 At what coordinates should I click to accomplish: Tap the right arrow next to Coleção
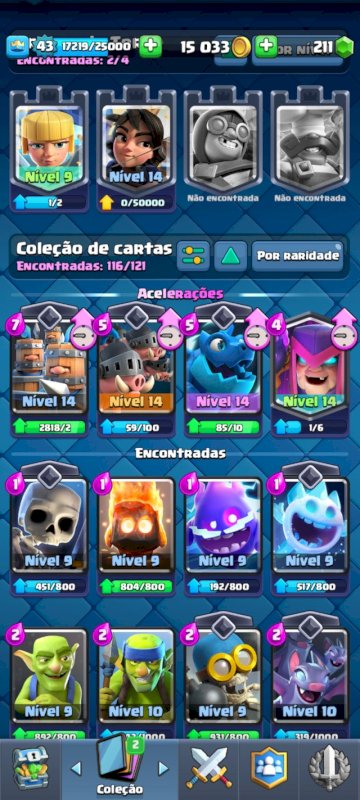pos(163,768)
